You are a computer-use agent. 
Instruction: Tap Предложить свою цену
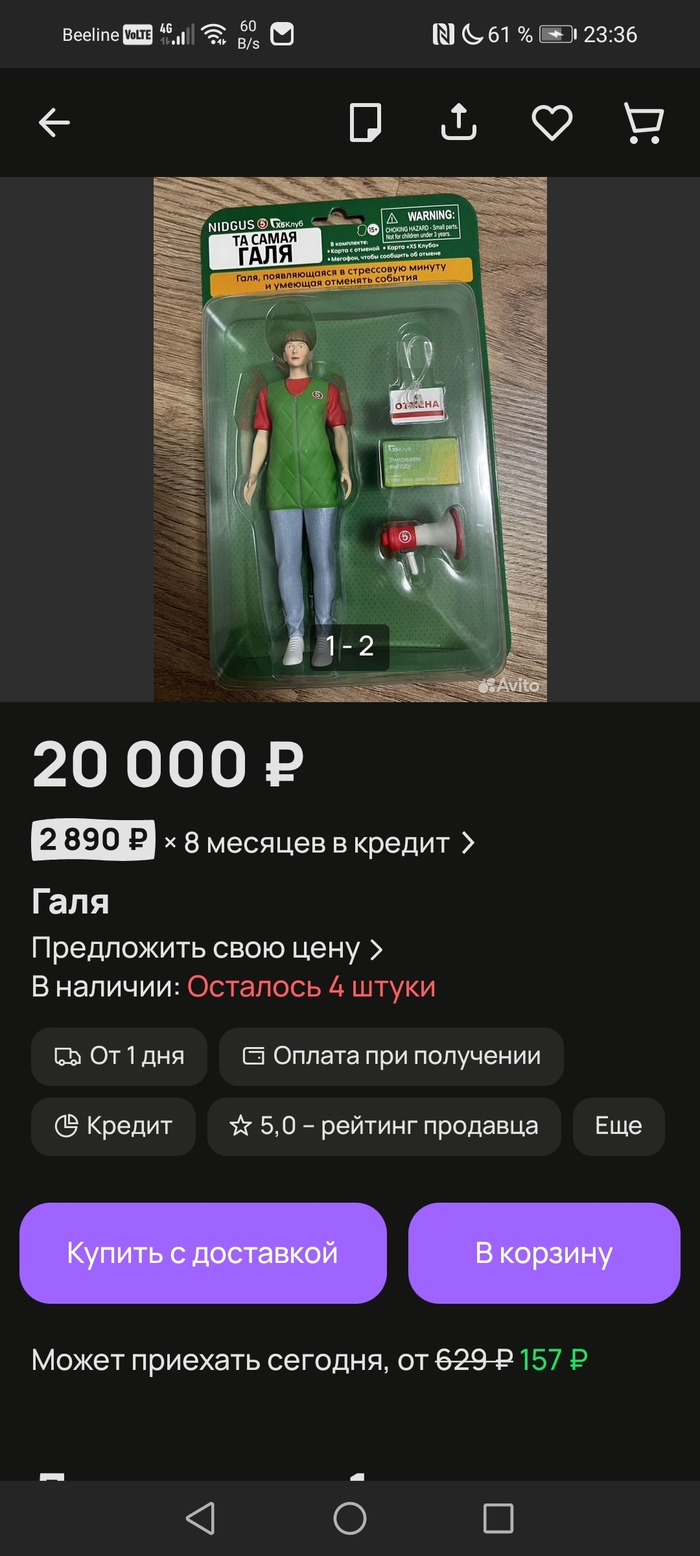point(207,948)
